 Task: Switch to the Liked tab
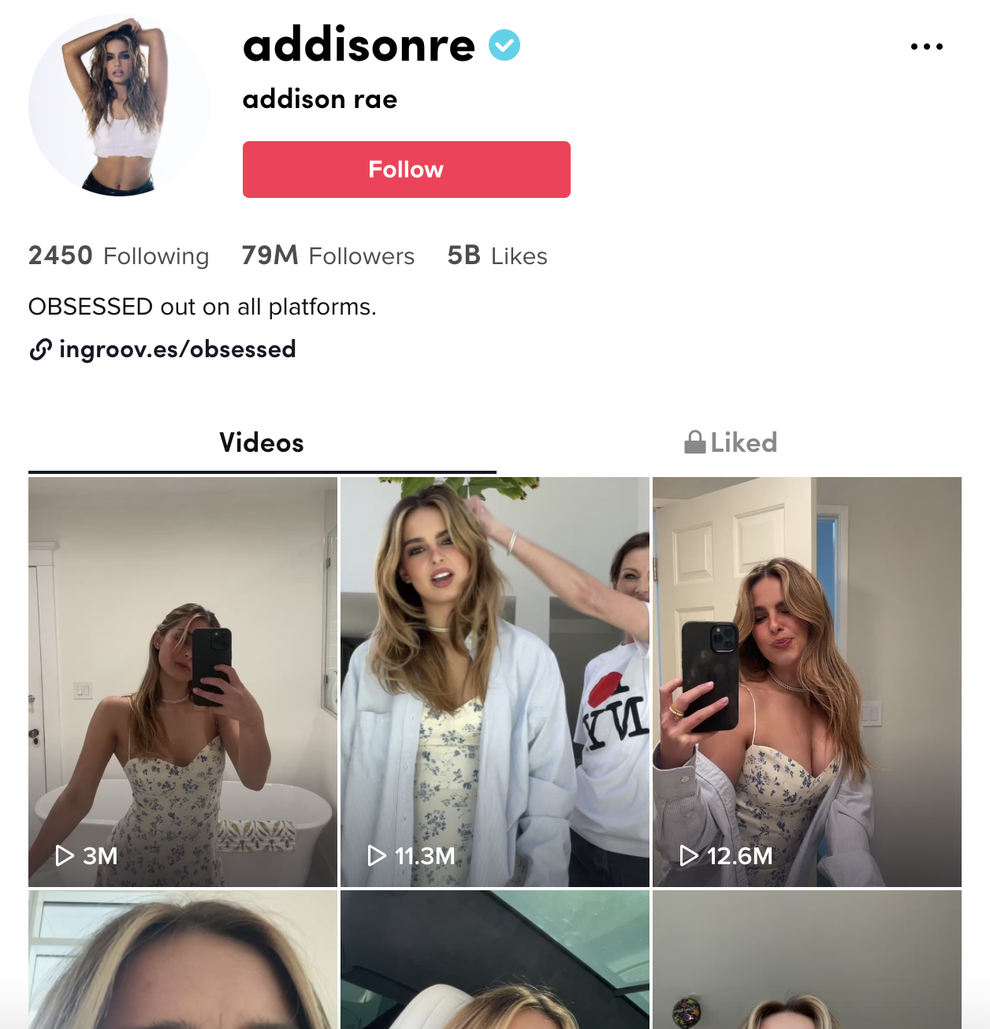tap(730, 442)
